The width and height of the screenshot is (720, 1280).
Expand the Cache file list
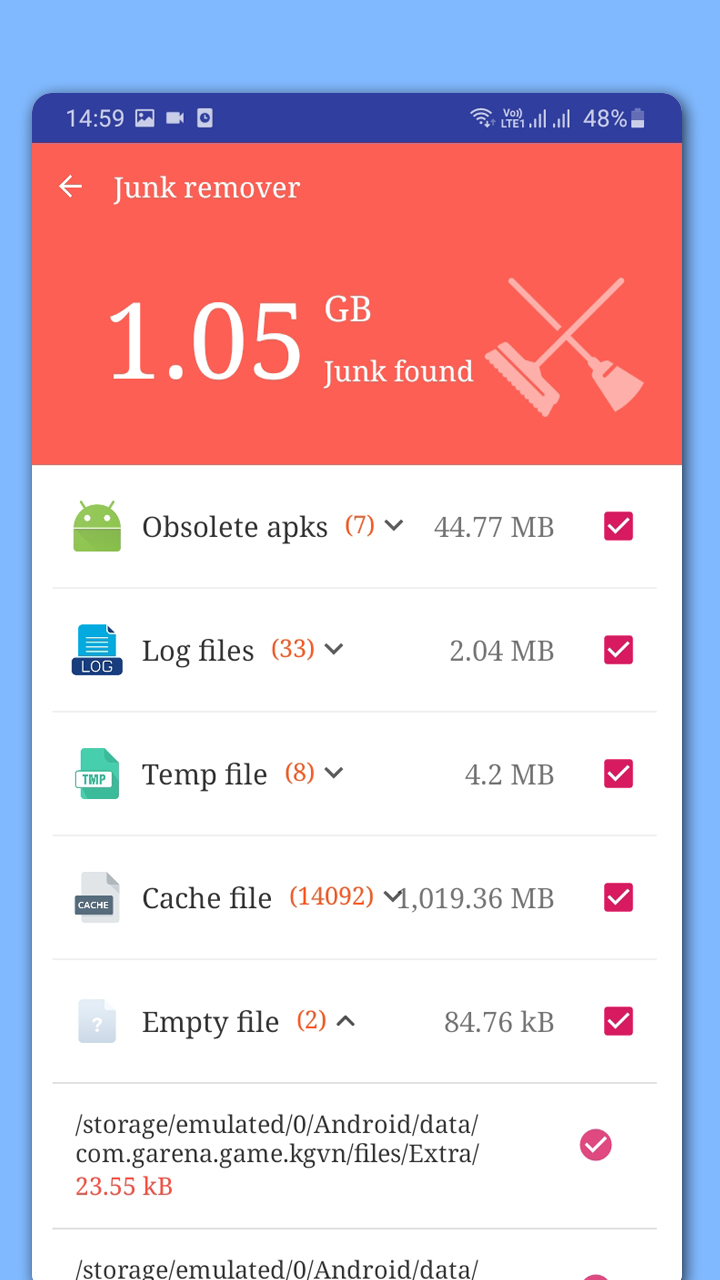pyautogui.click(x=392, y=897)
